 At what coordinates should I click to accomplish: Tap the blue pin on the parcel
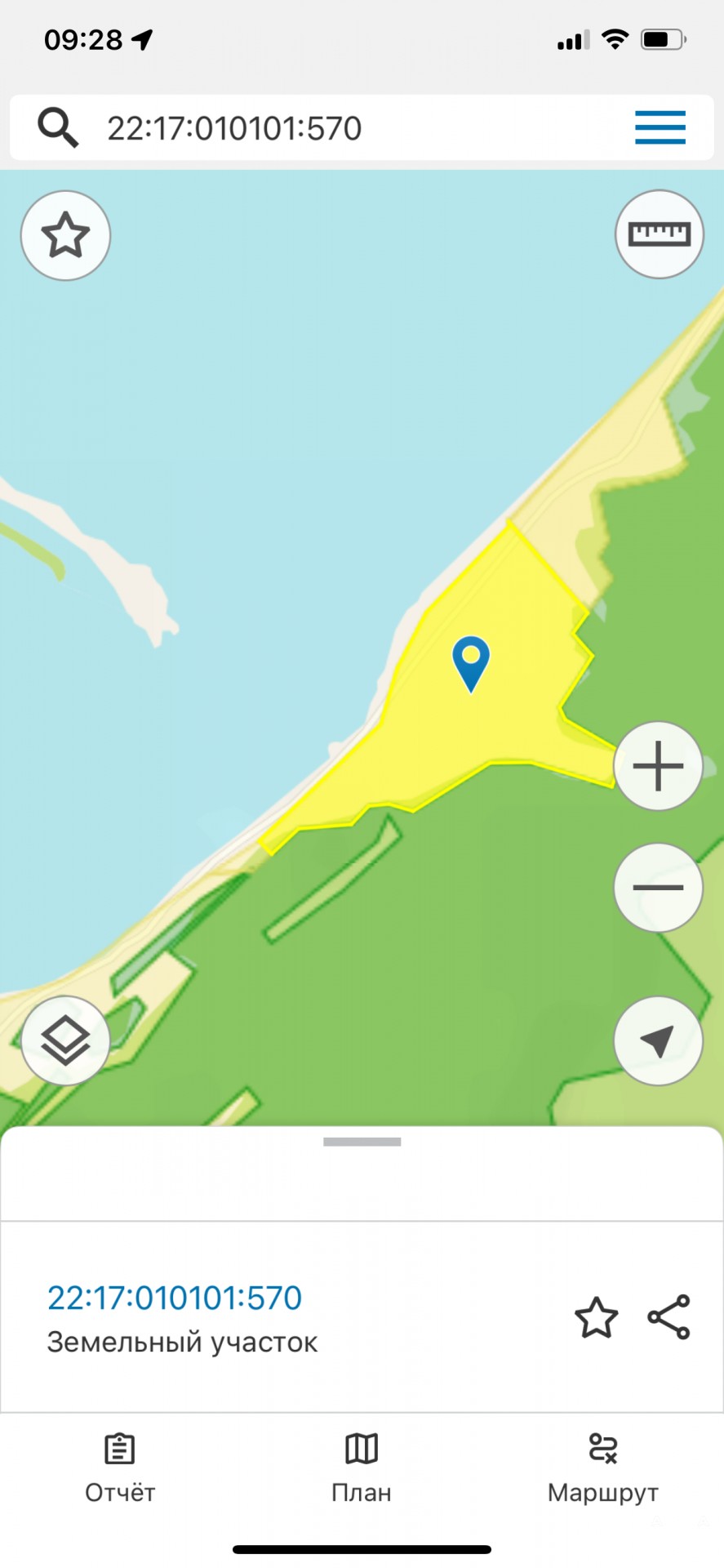(471, 661)
